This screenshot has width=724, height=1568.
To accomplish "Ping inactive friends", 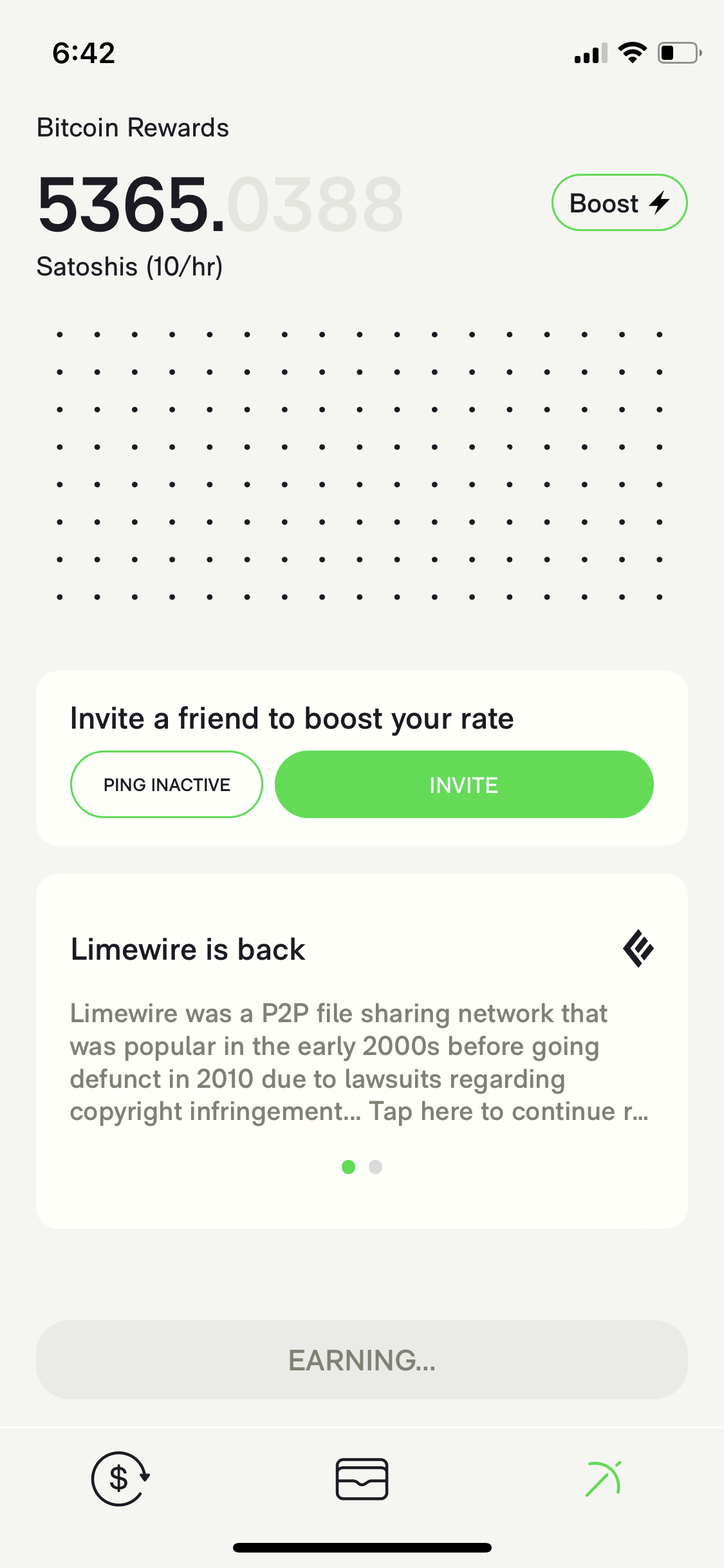I will pos(167,785).
